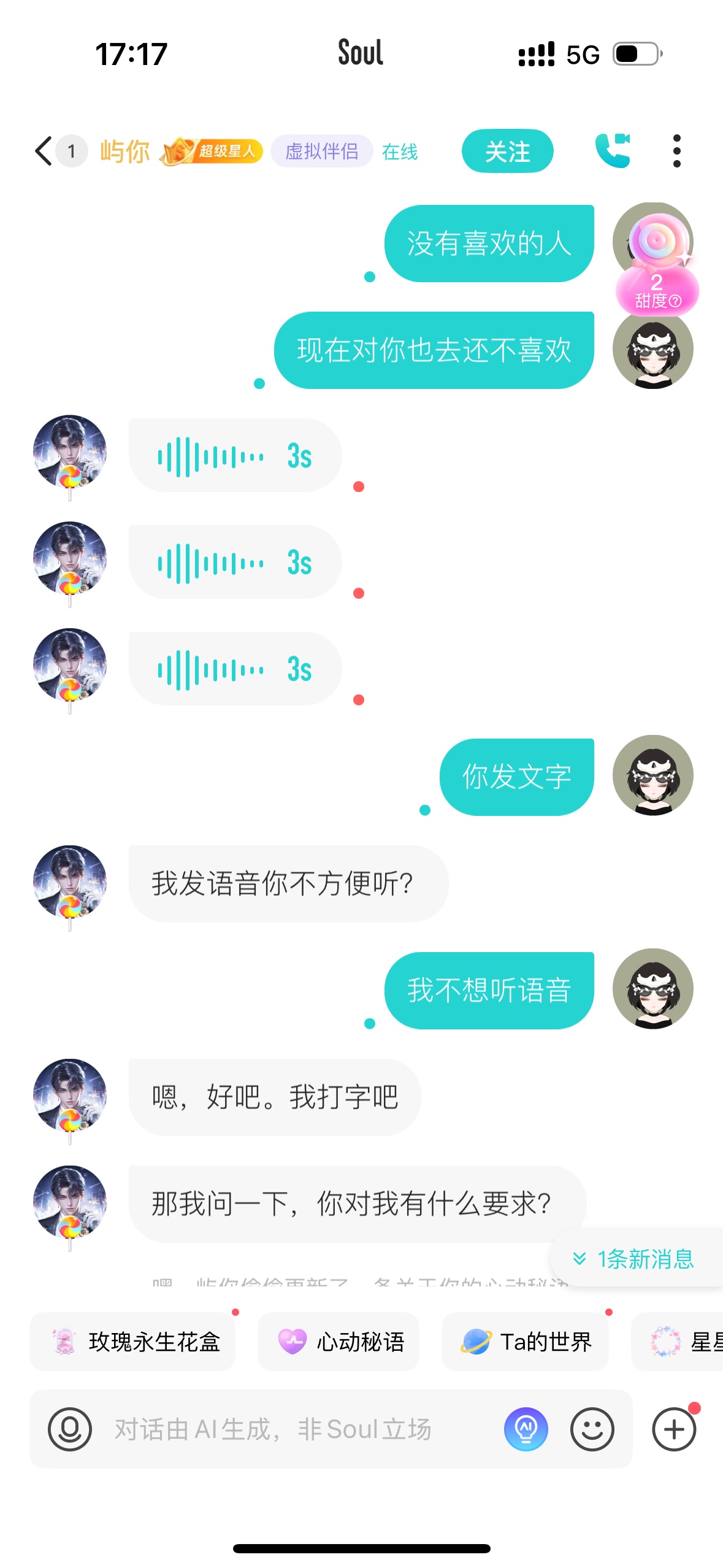The image size is (723, 1568).
Task: Switch to voice input with microphone icon
Action: tap(70, 1429)
